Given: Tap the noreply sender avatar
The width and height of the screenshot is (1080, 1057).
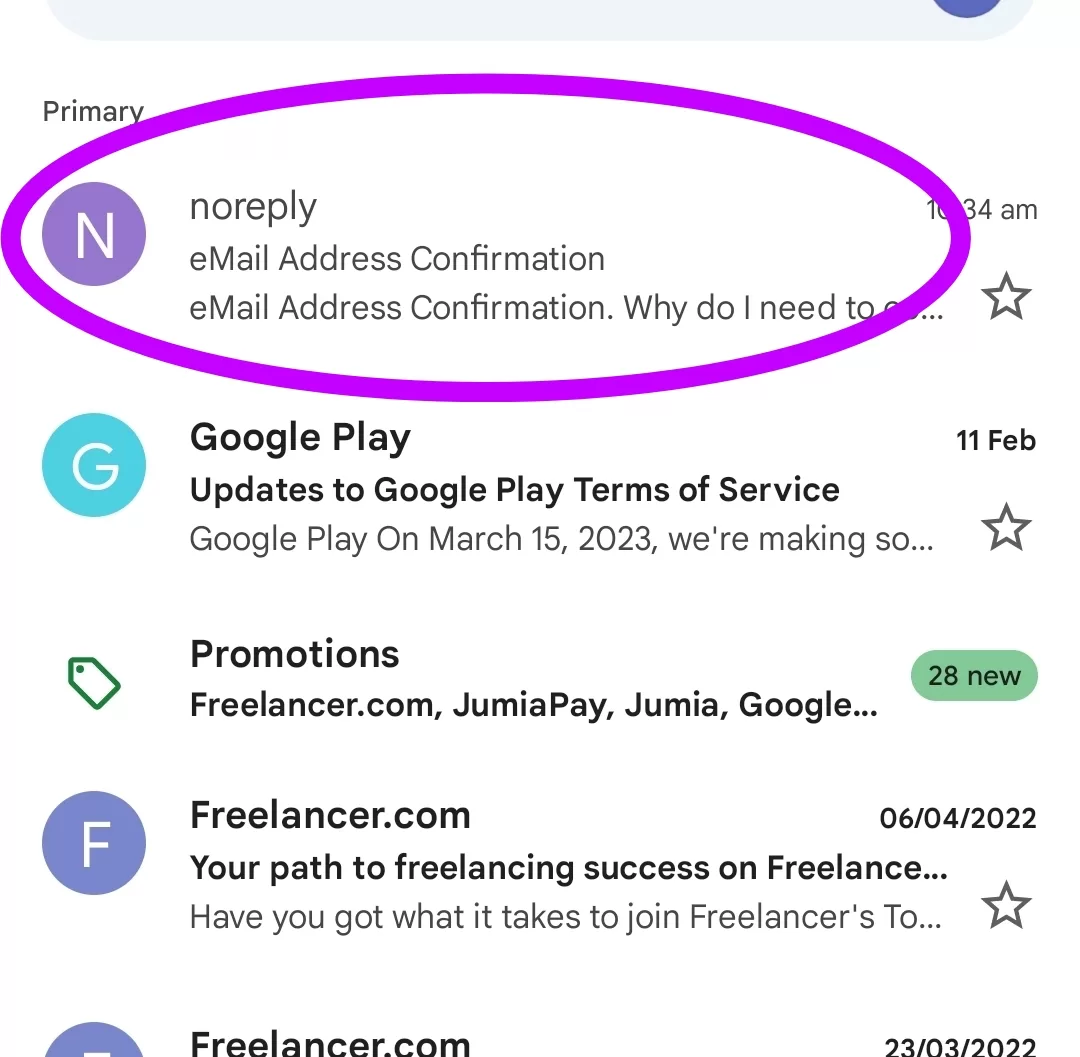Looking at the screenshot, I should click(x=94, y=235).
